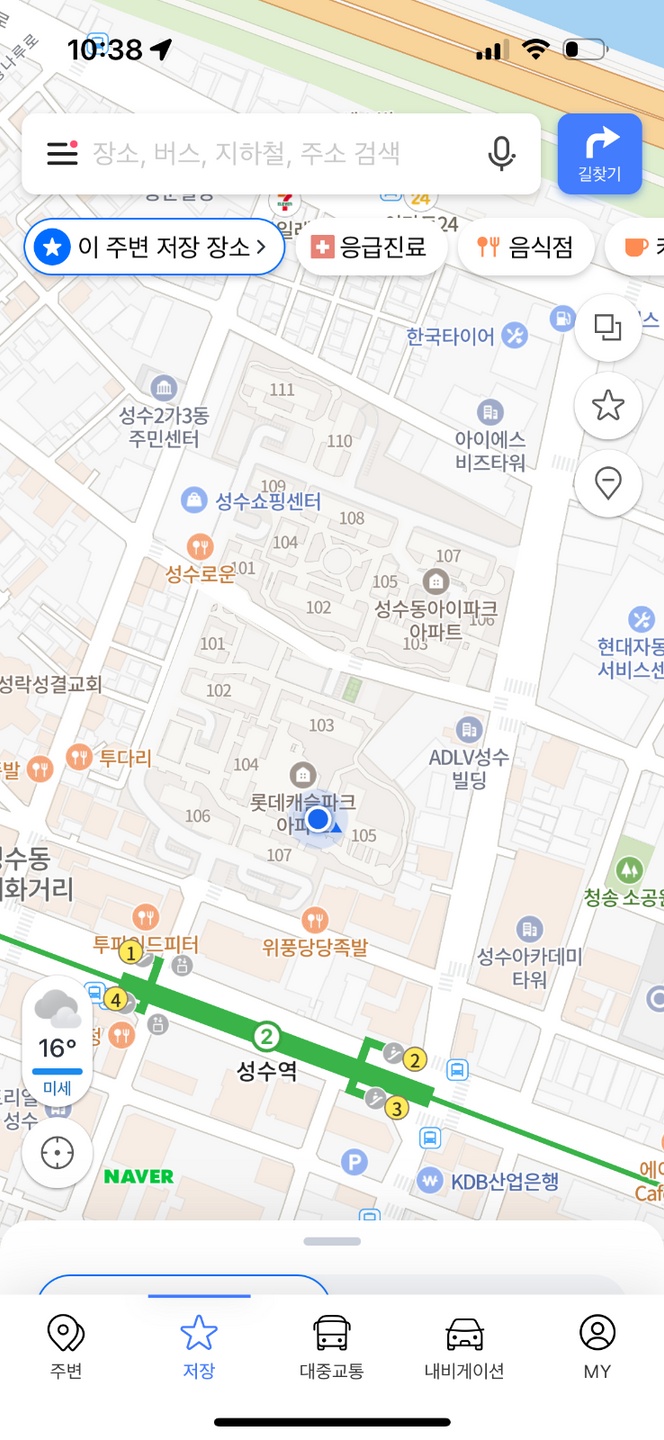Expand the bottom sheet handle
Screen dimensions: 664x1440
332,1241
